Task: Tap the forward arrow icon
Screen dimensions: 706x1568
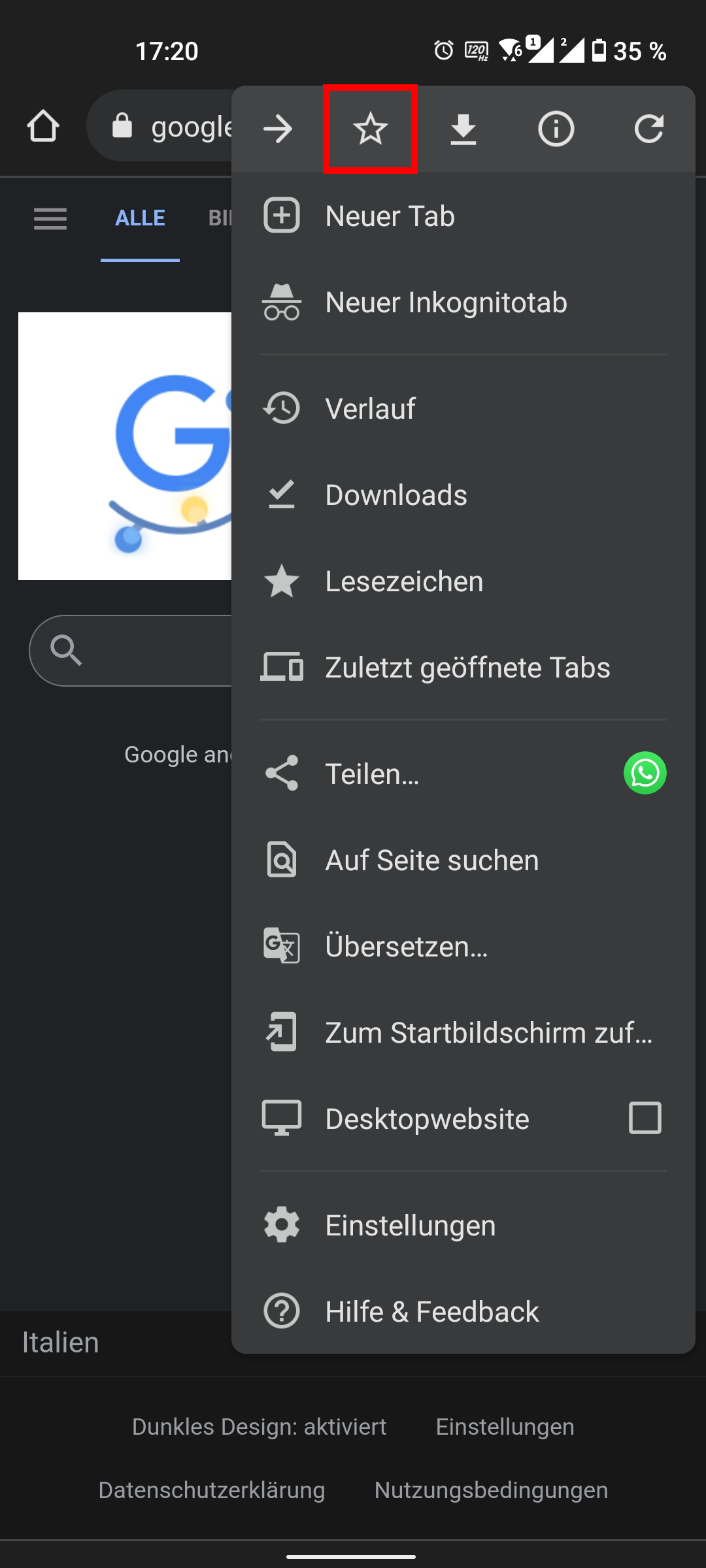Action: click(x=278, y=129)
